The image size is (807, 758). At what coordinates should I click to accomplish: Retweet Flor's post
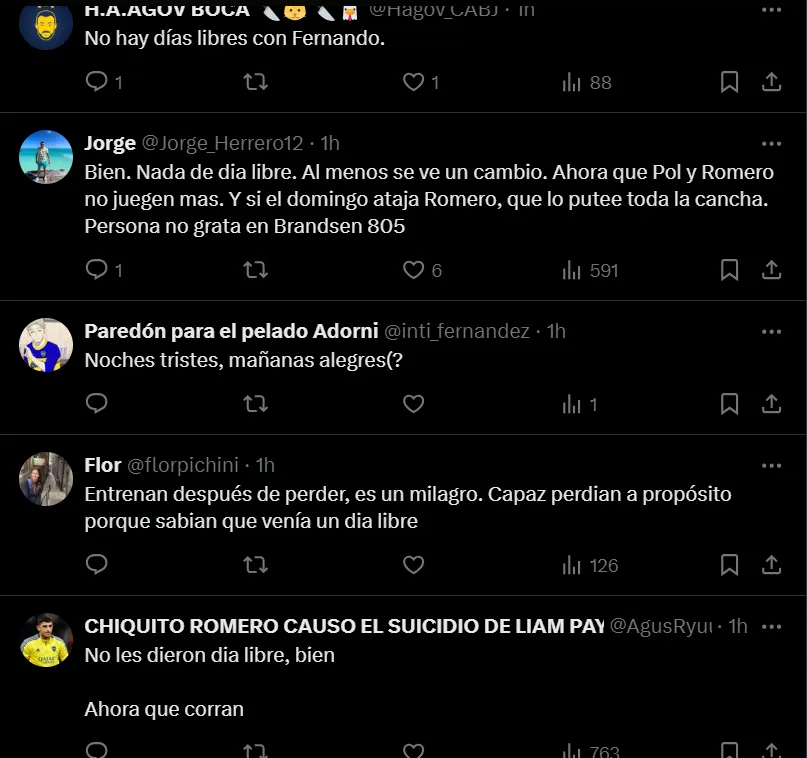point(256,565)
